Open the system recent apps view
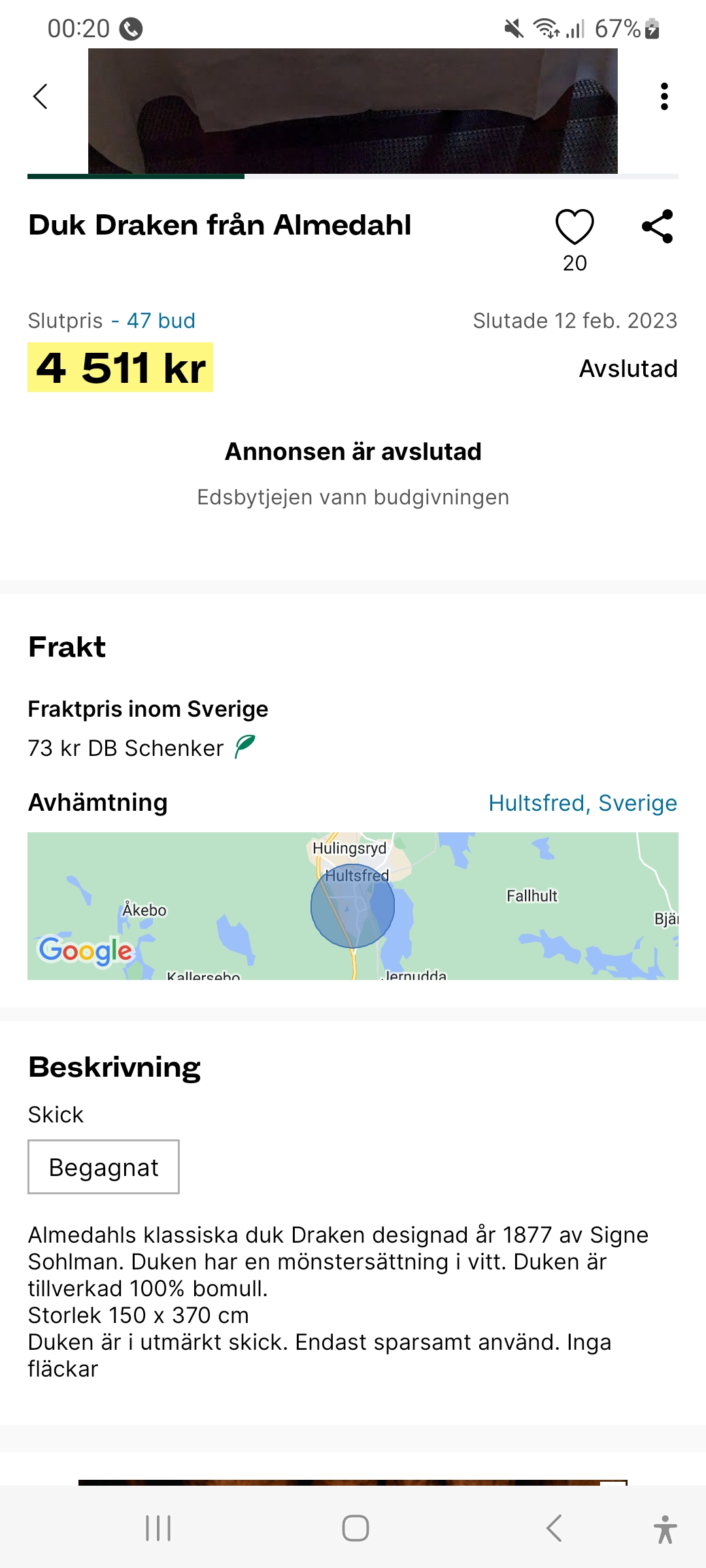 pyautogui.click(x=158, y=1528)
